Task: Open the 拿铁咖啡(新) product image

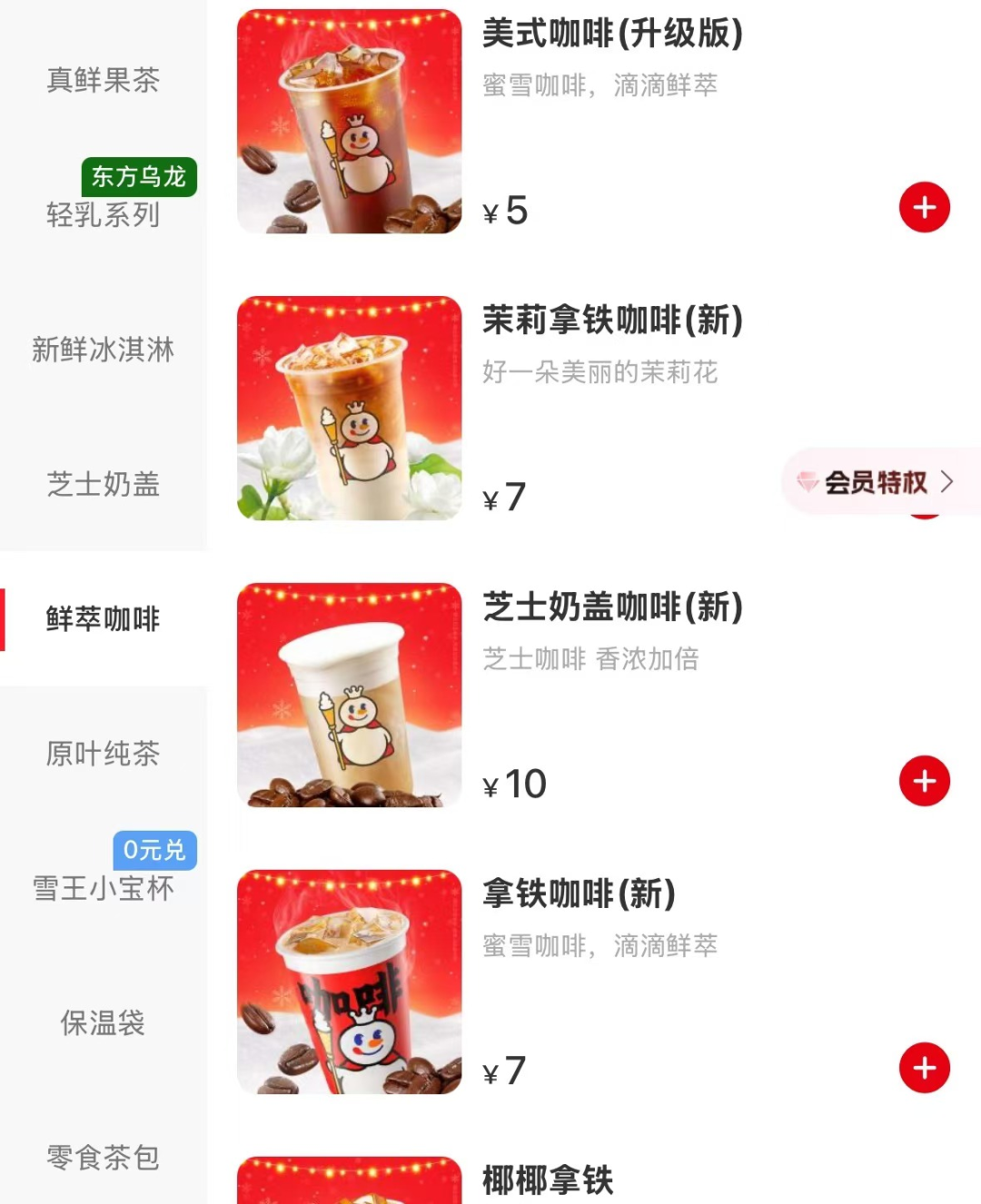Action: pyautogui.click(x=349, y=982)
